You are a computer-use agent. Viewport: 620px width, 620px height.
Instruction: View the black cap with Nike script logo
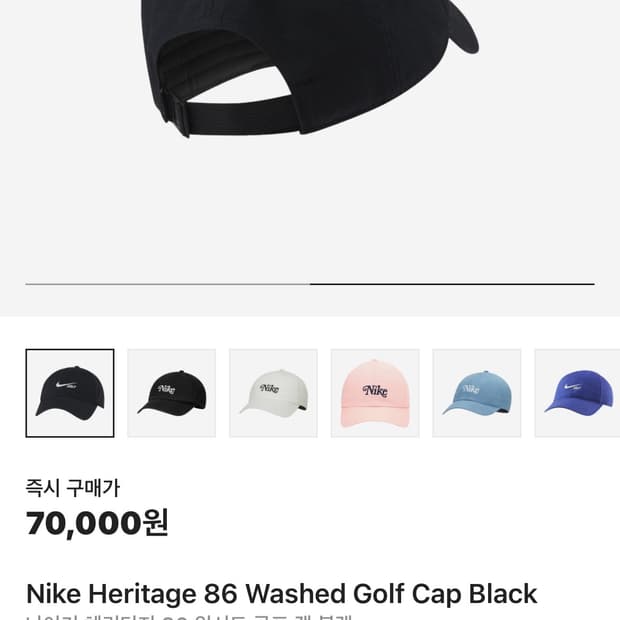coord(172,393)
